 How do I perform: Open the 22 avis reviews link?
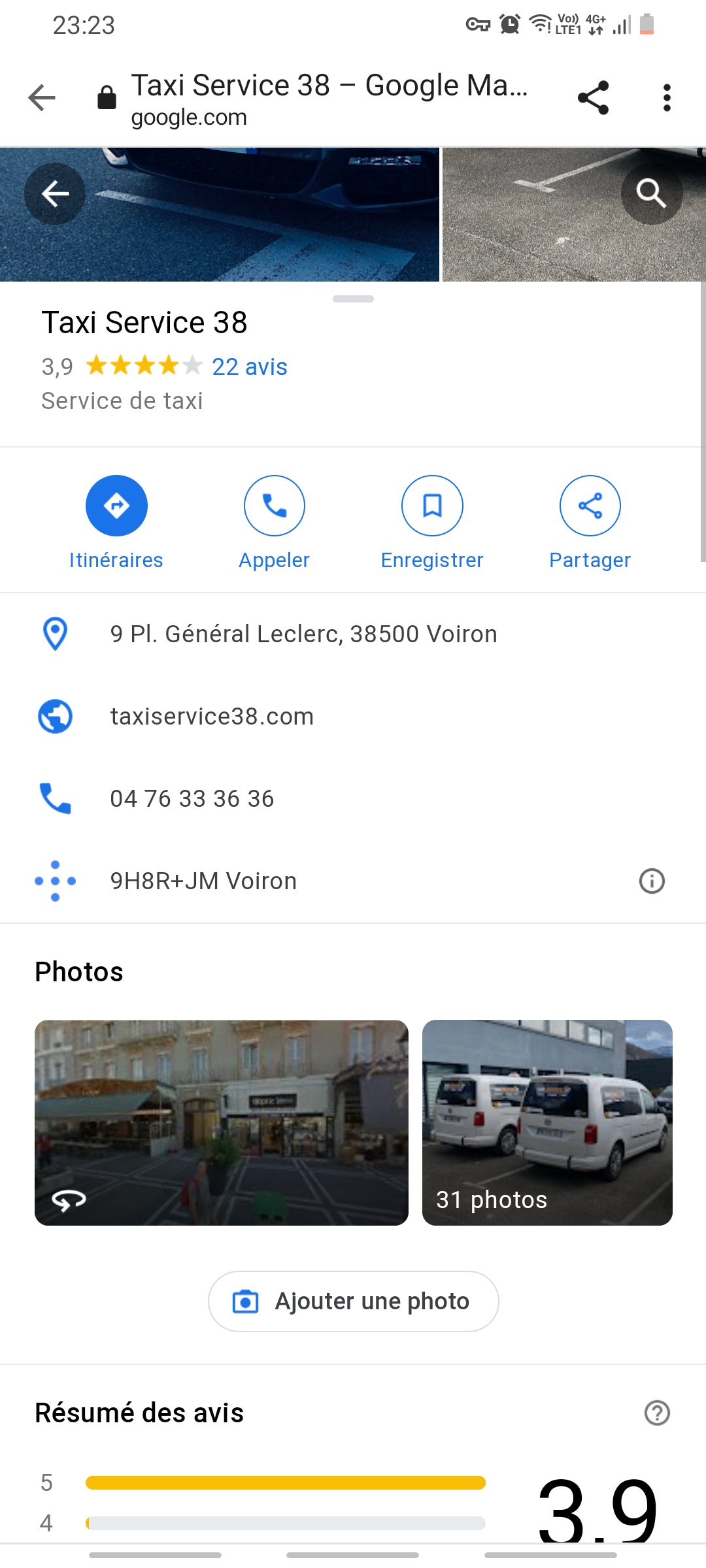tap(249, 367)
